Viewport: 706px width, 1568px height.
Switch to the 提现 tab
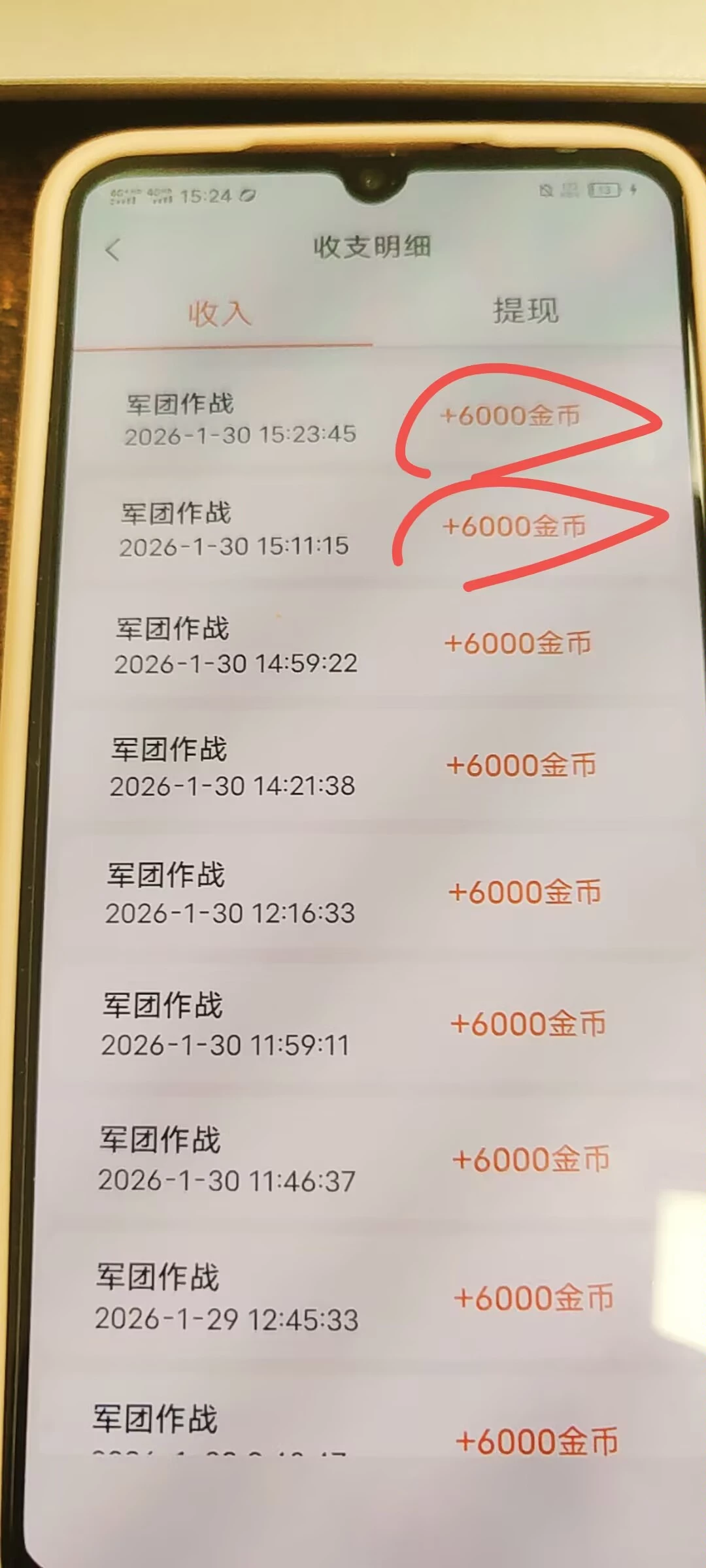click(526, 310)
